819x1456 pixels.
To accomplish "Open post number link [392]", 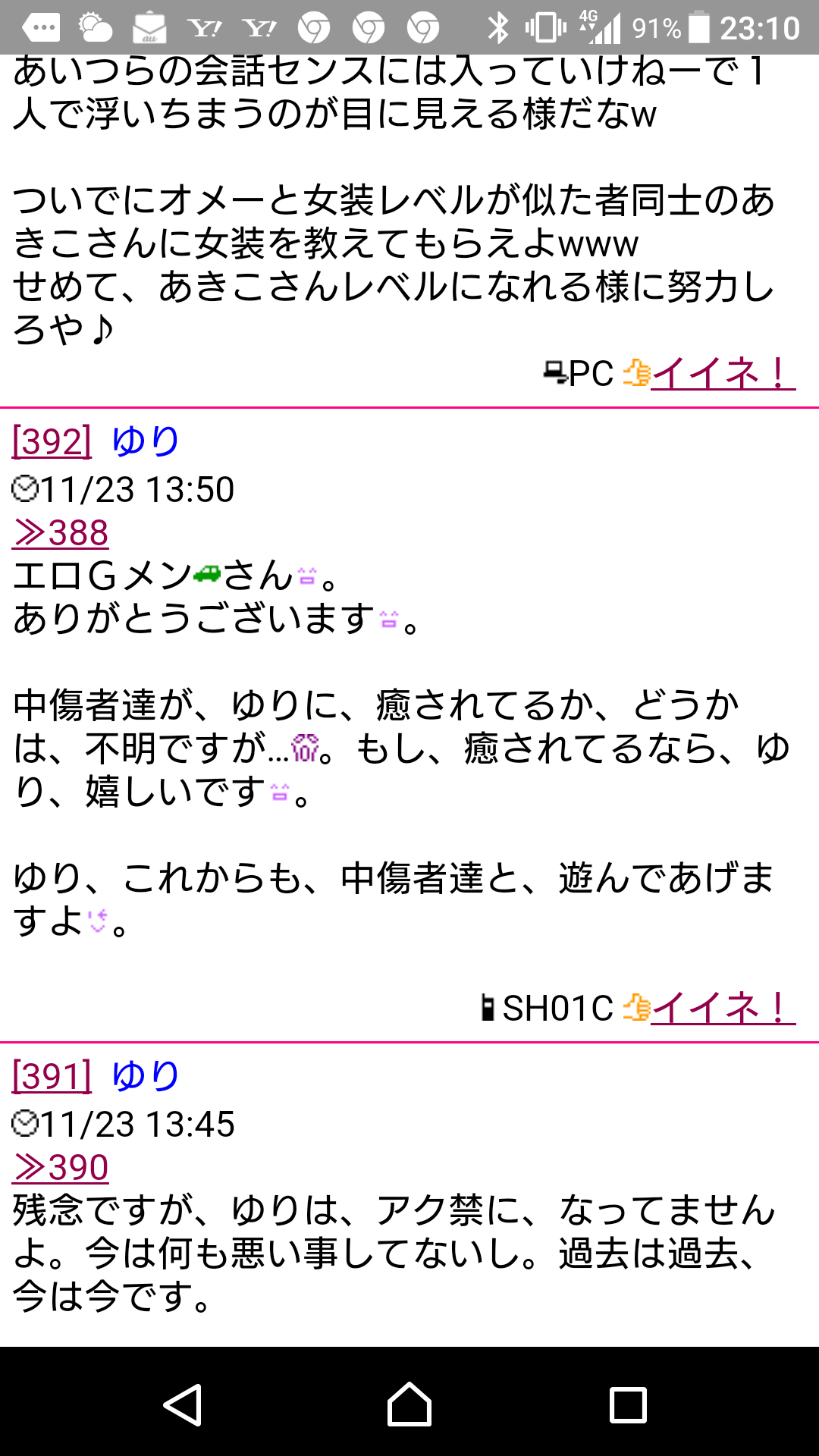I will point(52,441).
